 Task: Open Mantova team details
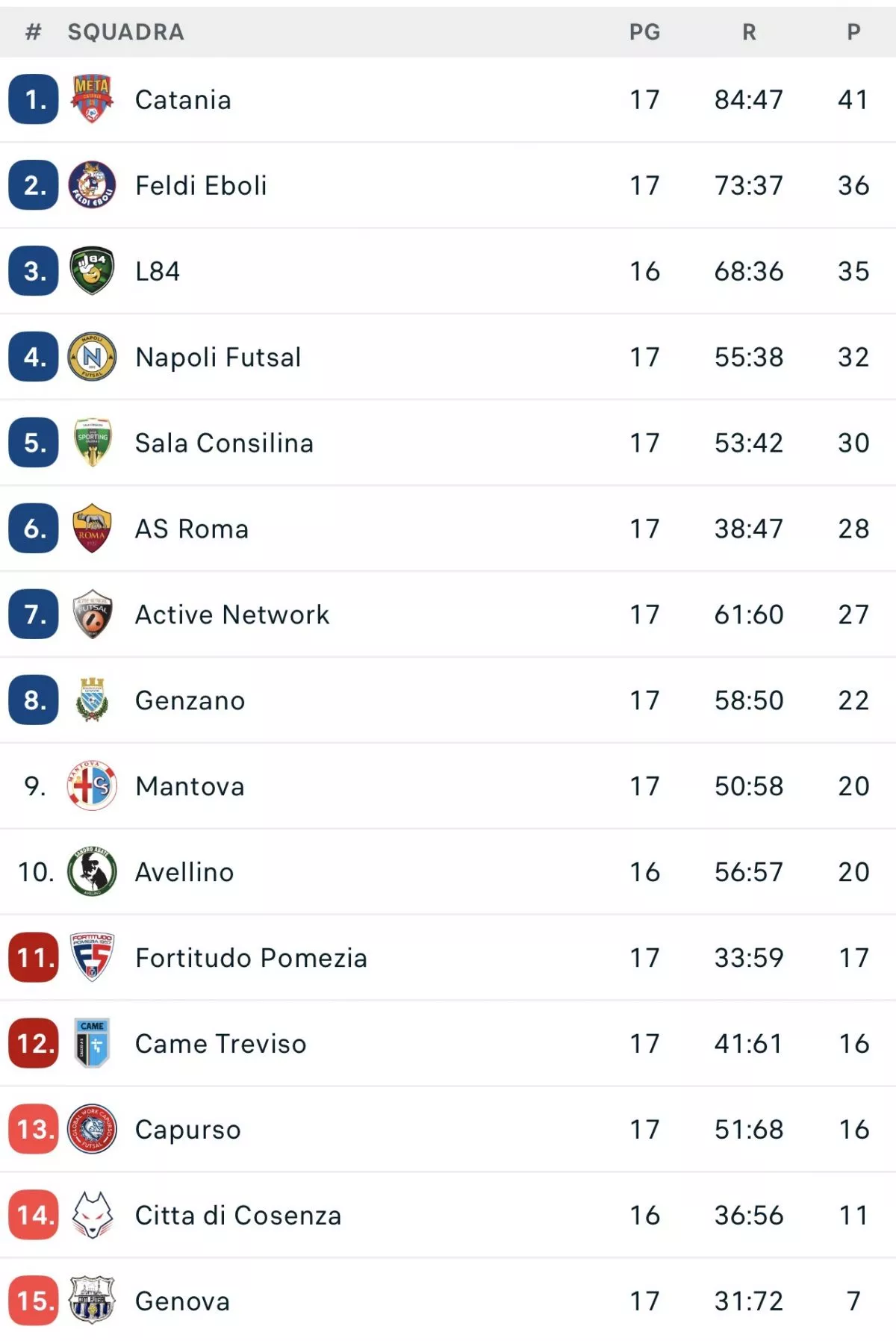pyautogui.click(x=190, y=786)
